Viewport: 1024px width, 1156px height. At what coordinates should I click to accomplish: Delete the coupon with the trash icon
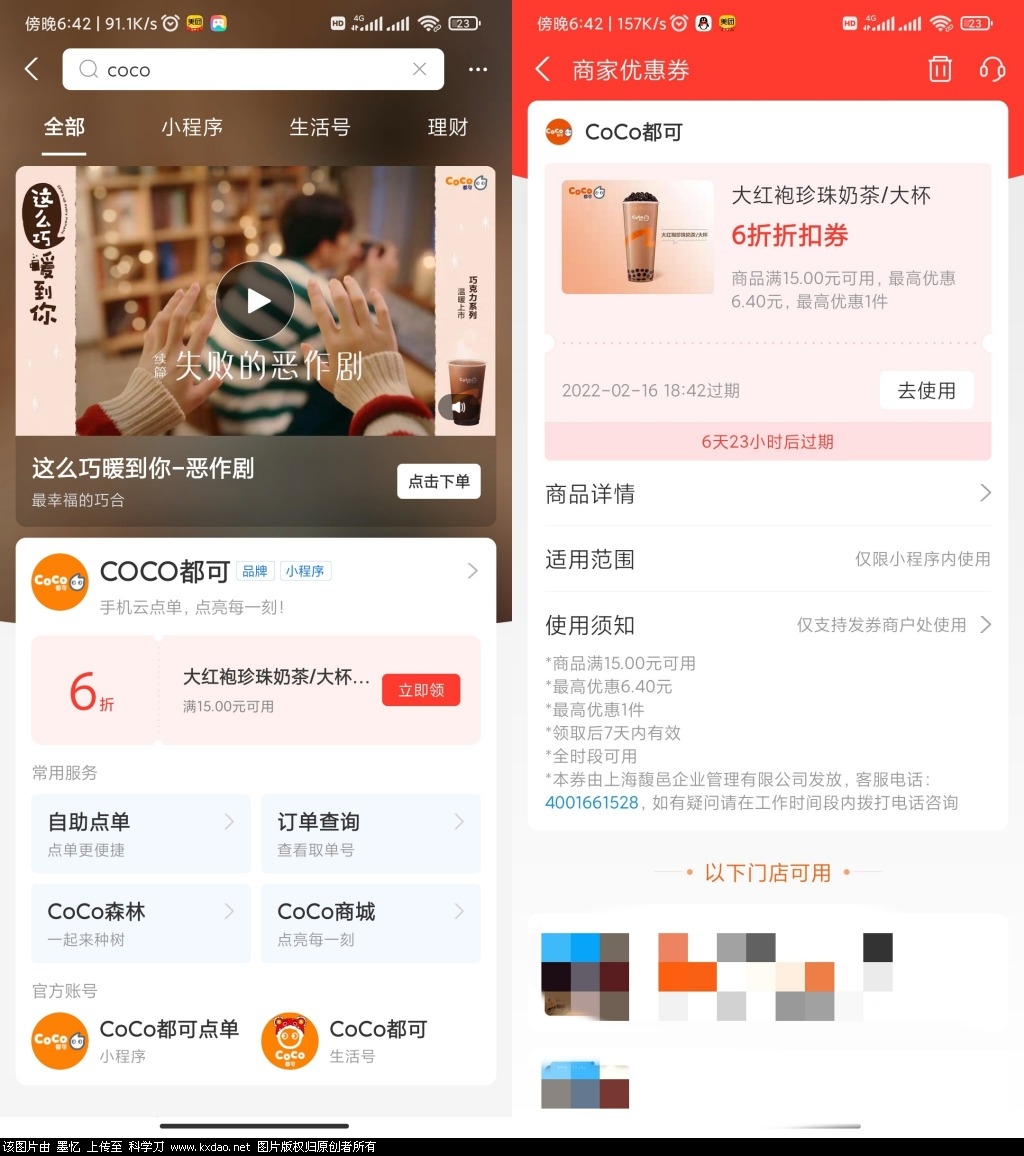pos(940,69)
